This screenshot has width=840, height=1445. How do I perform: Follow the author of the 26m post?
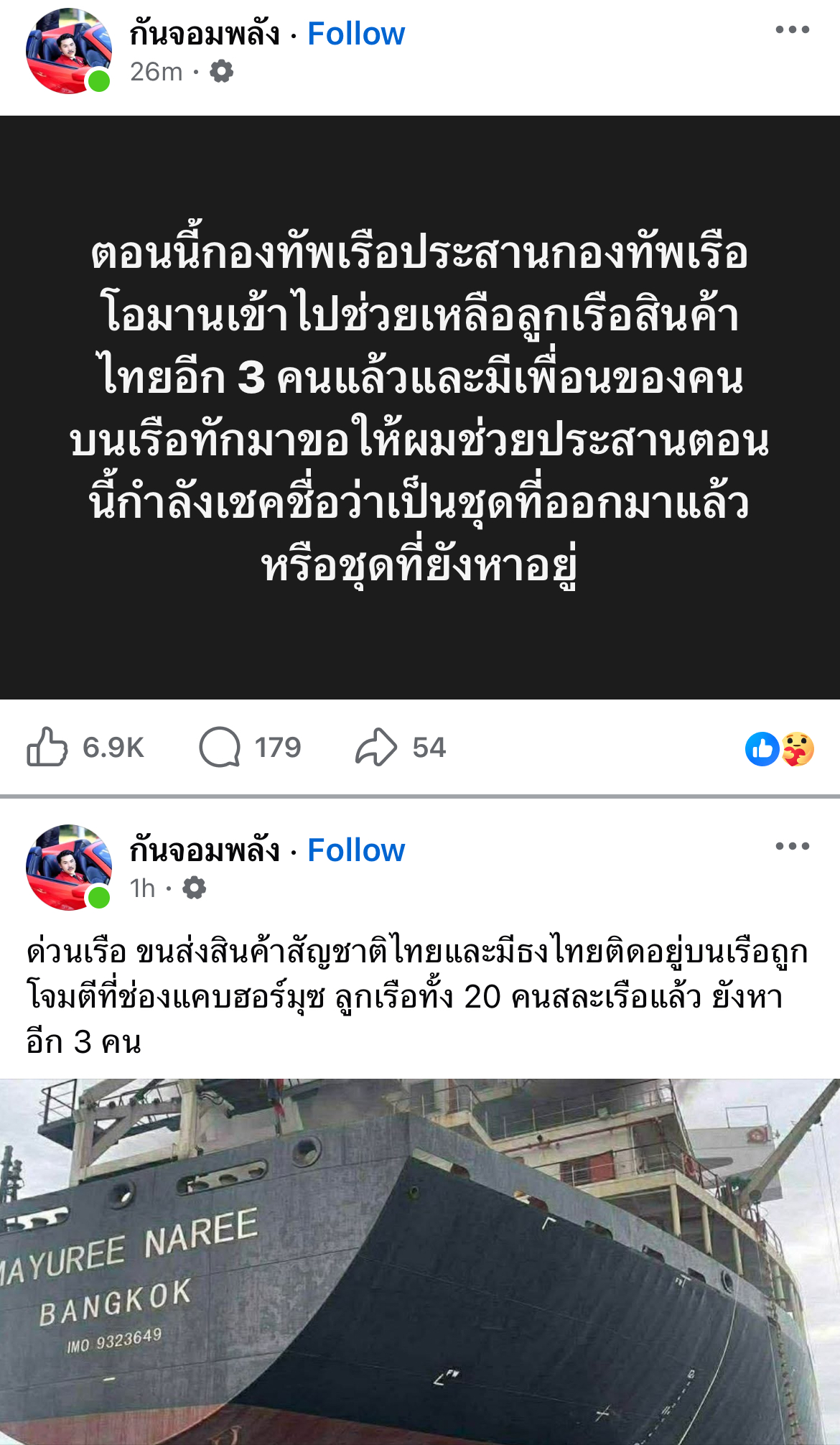(x=355, y=34)
